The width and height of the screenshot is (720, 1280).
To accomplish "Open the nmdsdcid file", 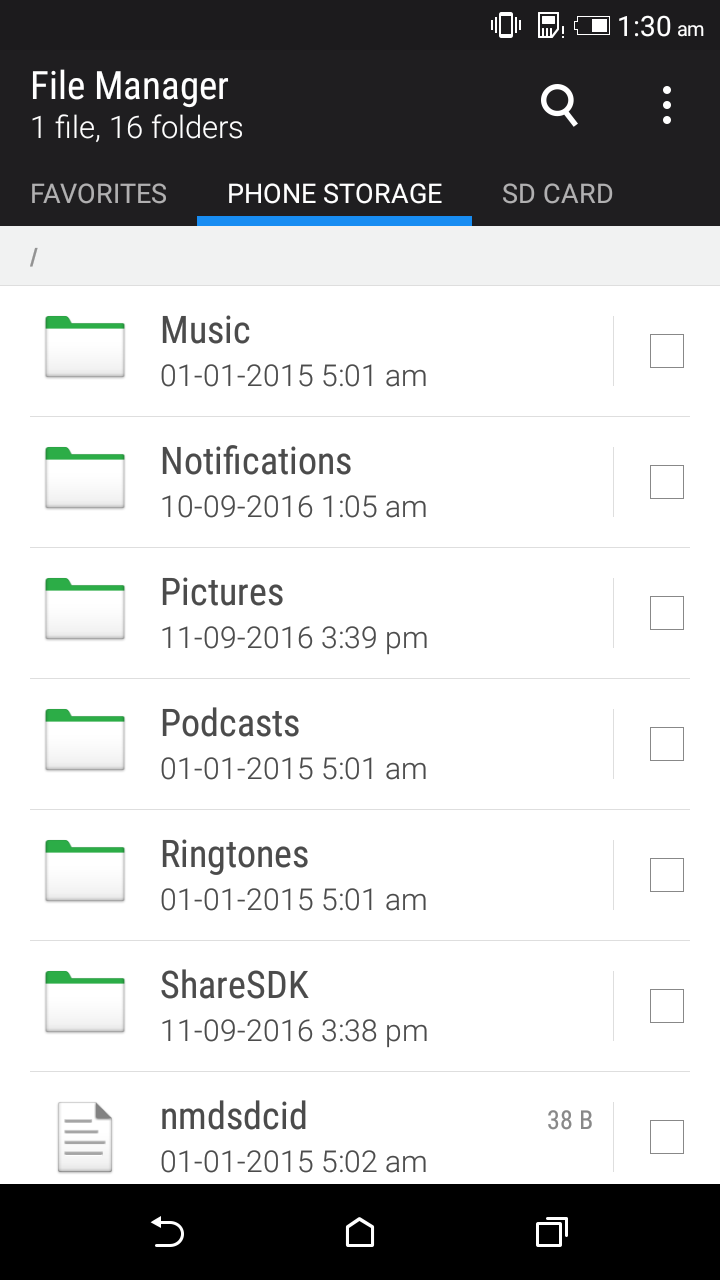I will [x=320, y=1128].
